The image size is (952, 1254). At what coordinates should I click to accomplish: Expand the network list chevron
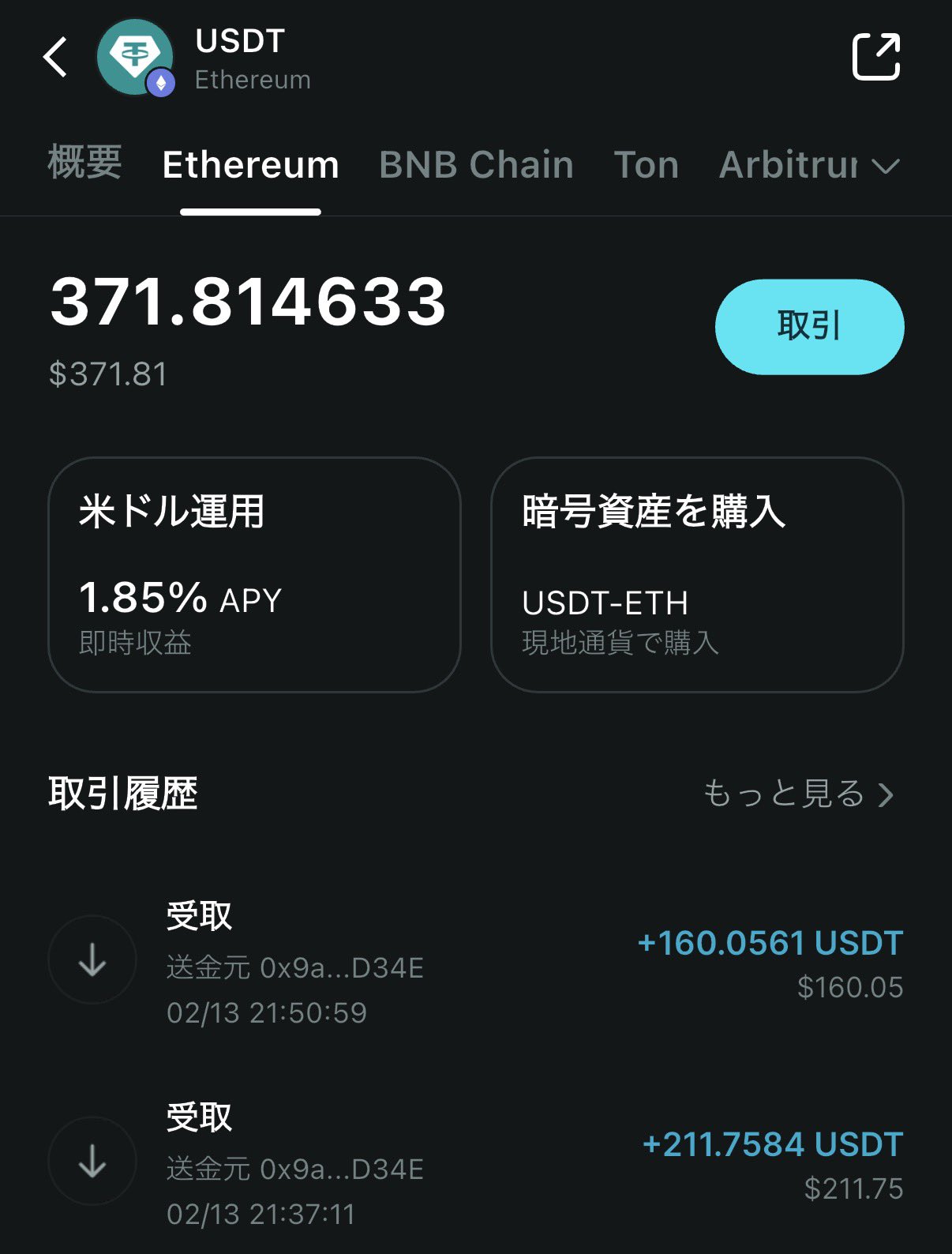886,167
